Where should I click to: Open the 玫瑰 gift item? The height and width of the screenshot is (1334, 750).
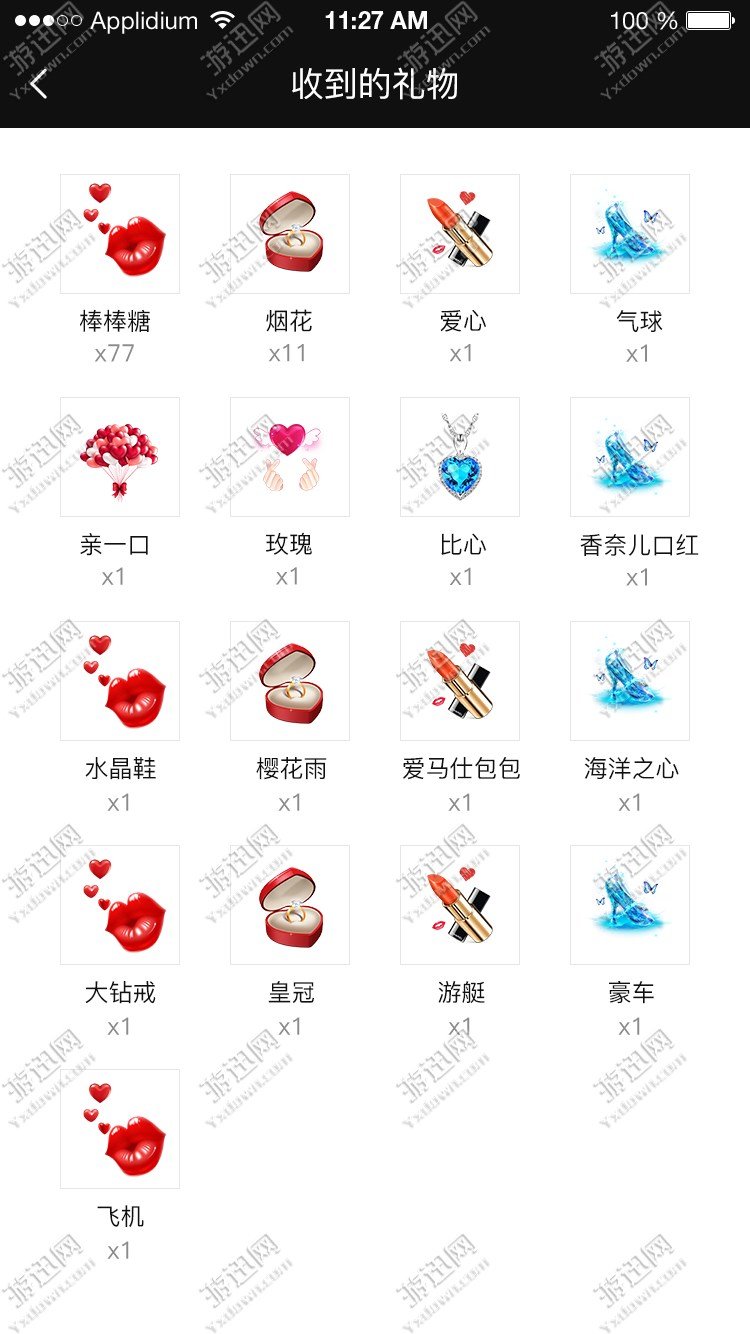point(290,457)
